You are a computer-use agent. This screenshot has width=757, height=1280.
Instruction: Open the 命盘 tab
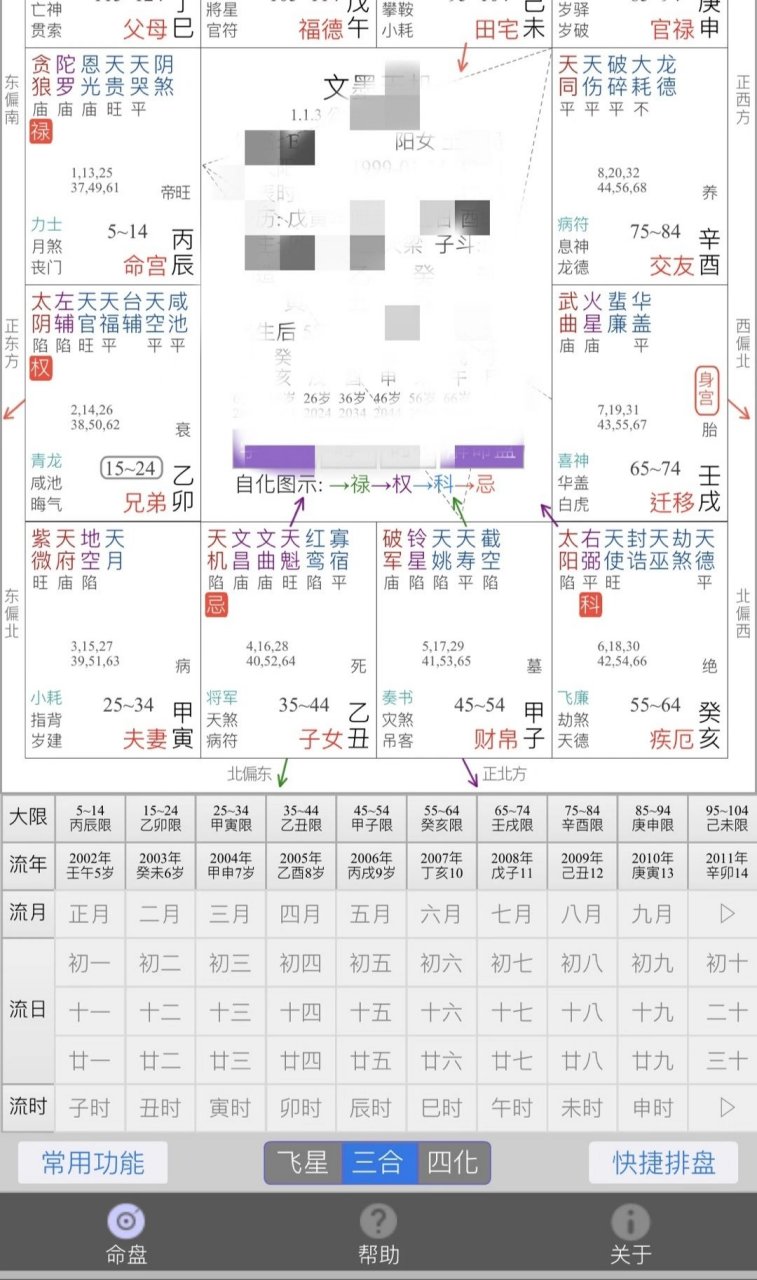(x=126, y=1236)
